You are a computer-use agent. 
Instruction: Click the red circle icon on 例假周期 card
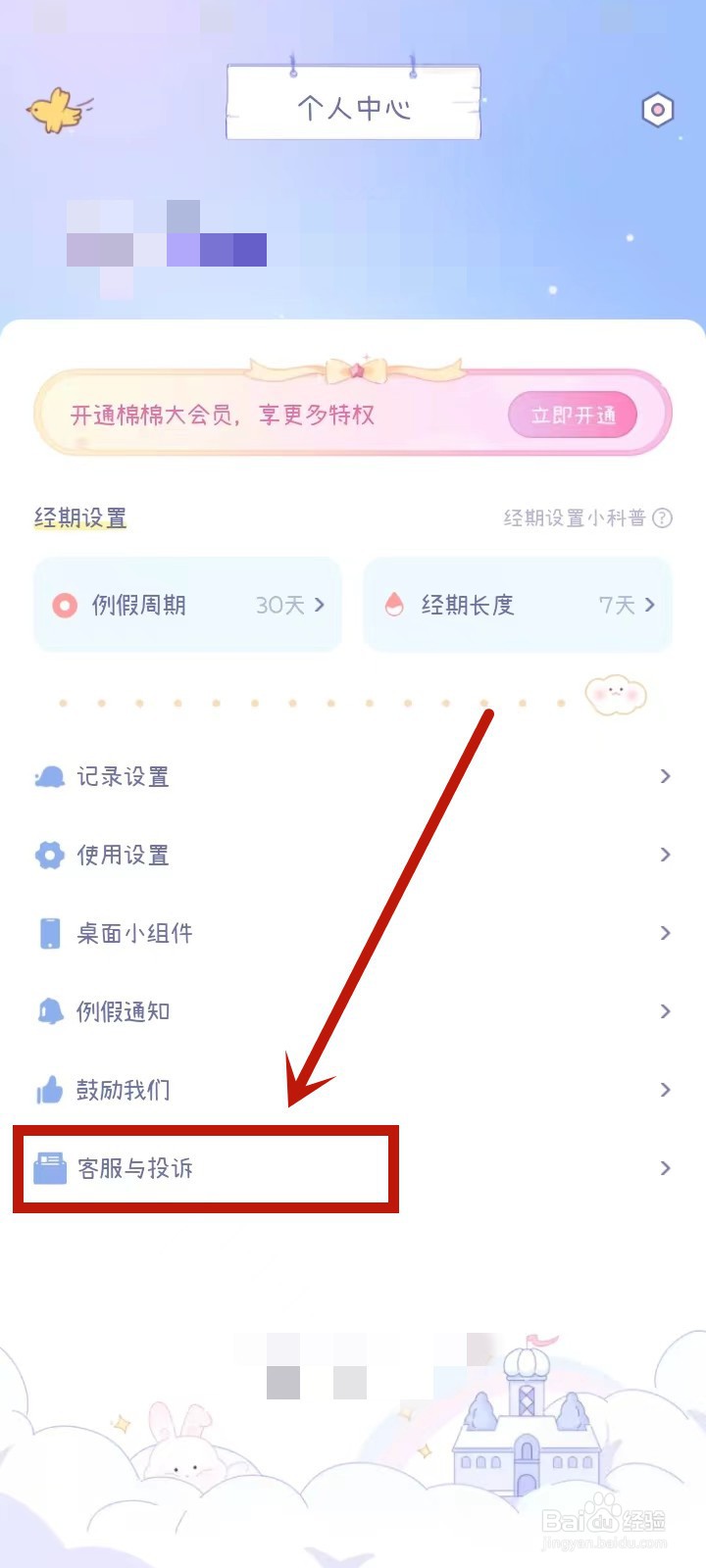(64, 606)
